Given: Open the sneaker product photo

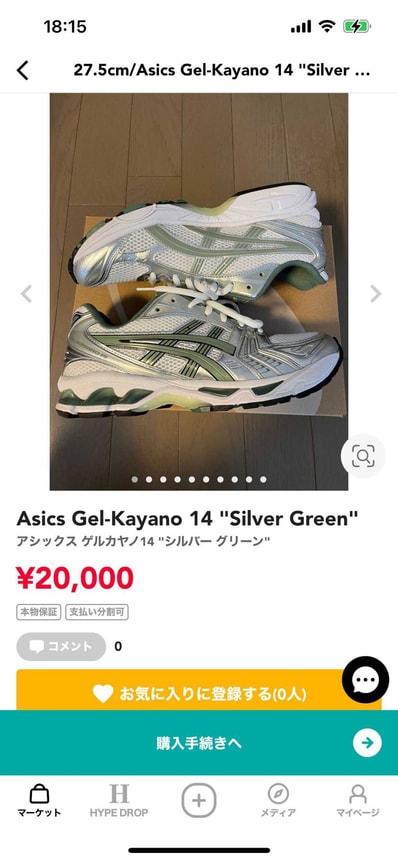Looking at the screenshot, I should 199,291.
